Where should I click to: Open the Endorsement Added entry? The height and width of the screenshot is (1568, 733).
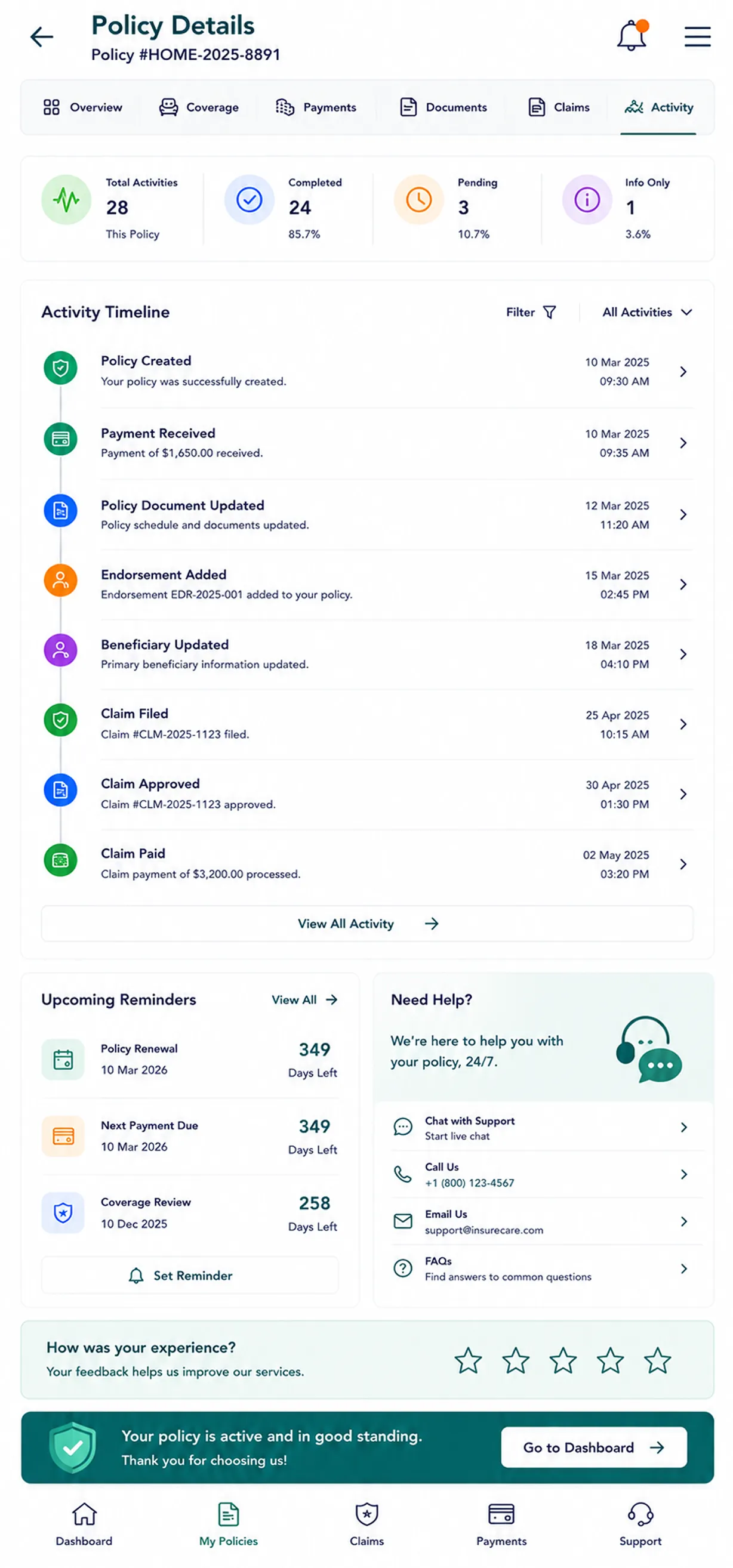click(368, 584)
